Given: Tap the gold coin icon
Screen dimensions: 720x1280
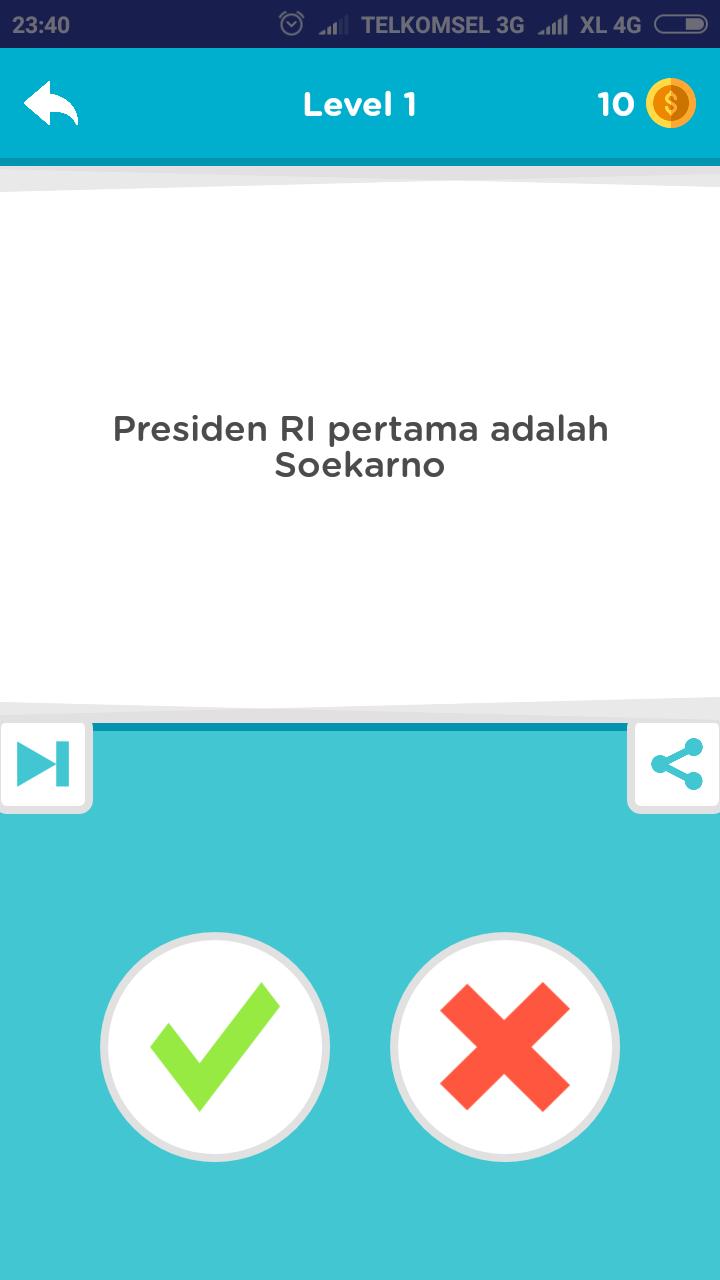Looking at the screenshot, I should pyautogui.click(x=671, y=103).
